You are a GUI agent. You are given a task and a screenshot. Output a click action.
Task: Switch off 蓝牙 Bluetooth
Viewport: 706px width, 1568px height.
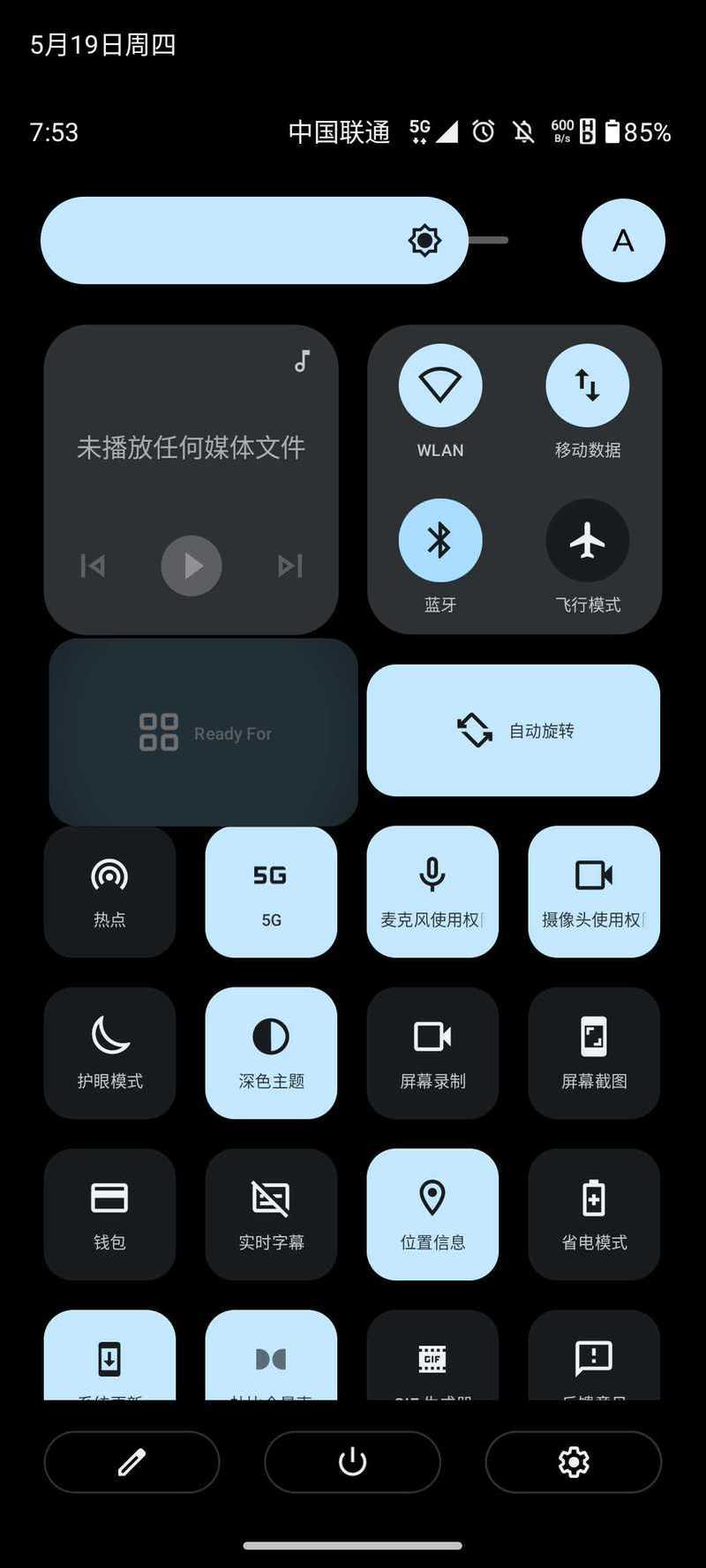440,540
